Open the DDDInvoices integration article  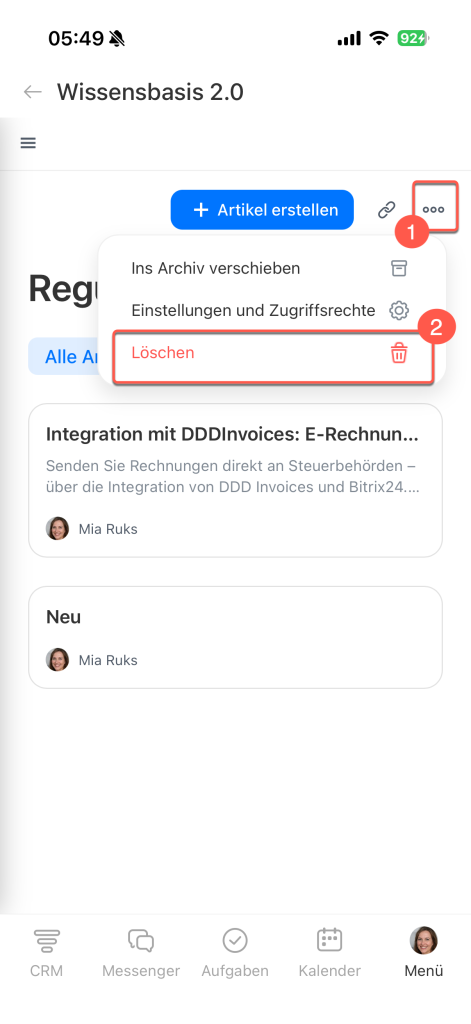(235, 480)
